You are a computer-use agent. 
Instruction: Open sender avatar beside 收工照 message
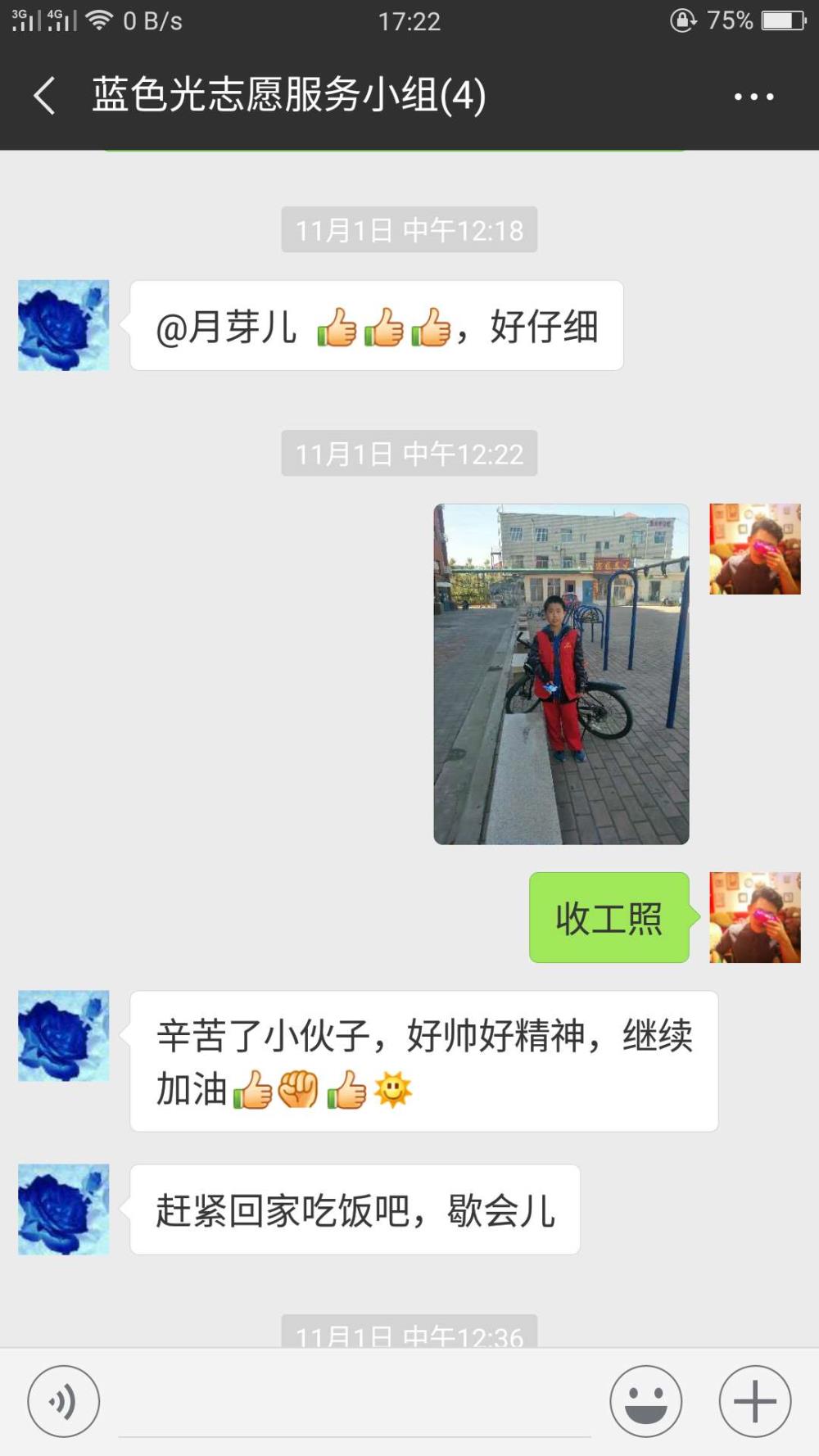755,917
